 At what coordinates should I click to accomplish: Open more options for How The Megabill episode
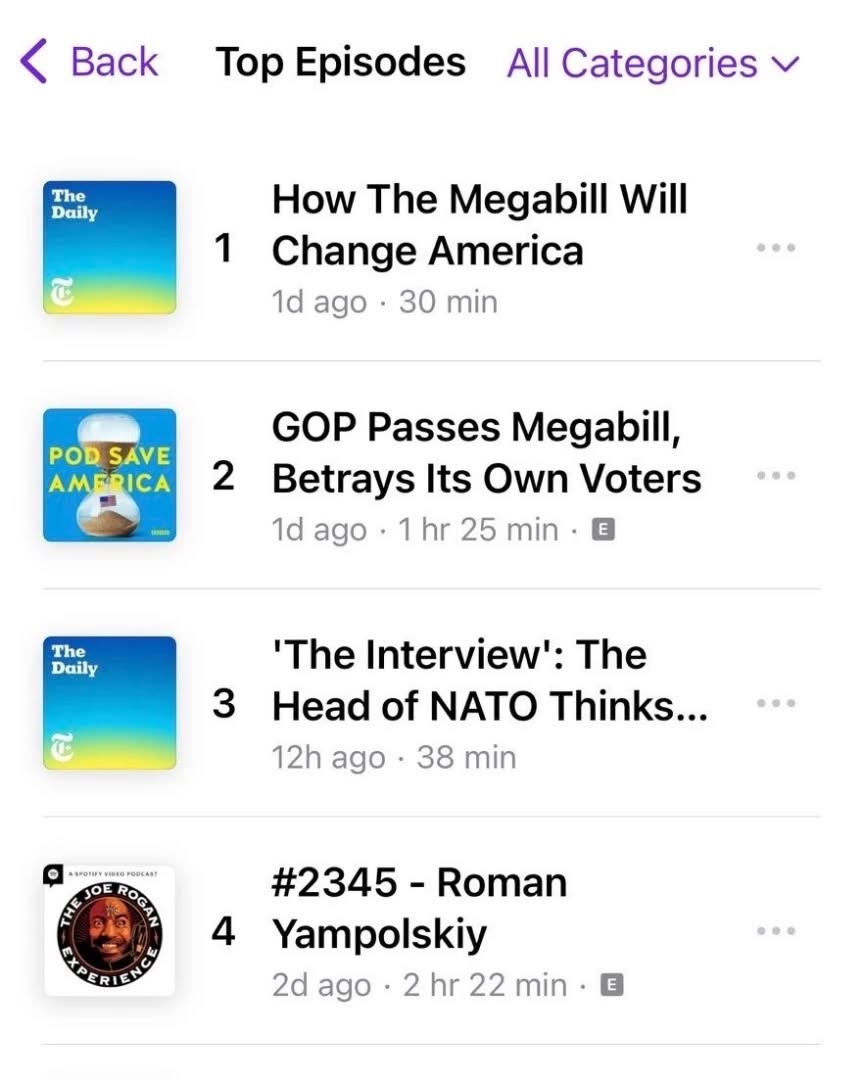coord(777,247)
